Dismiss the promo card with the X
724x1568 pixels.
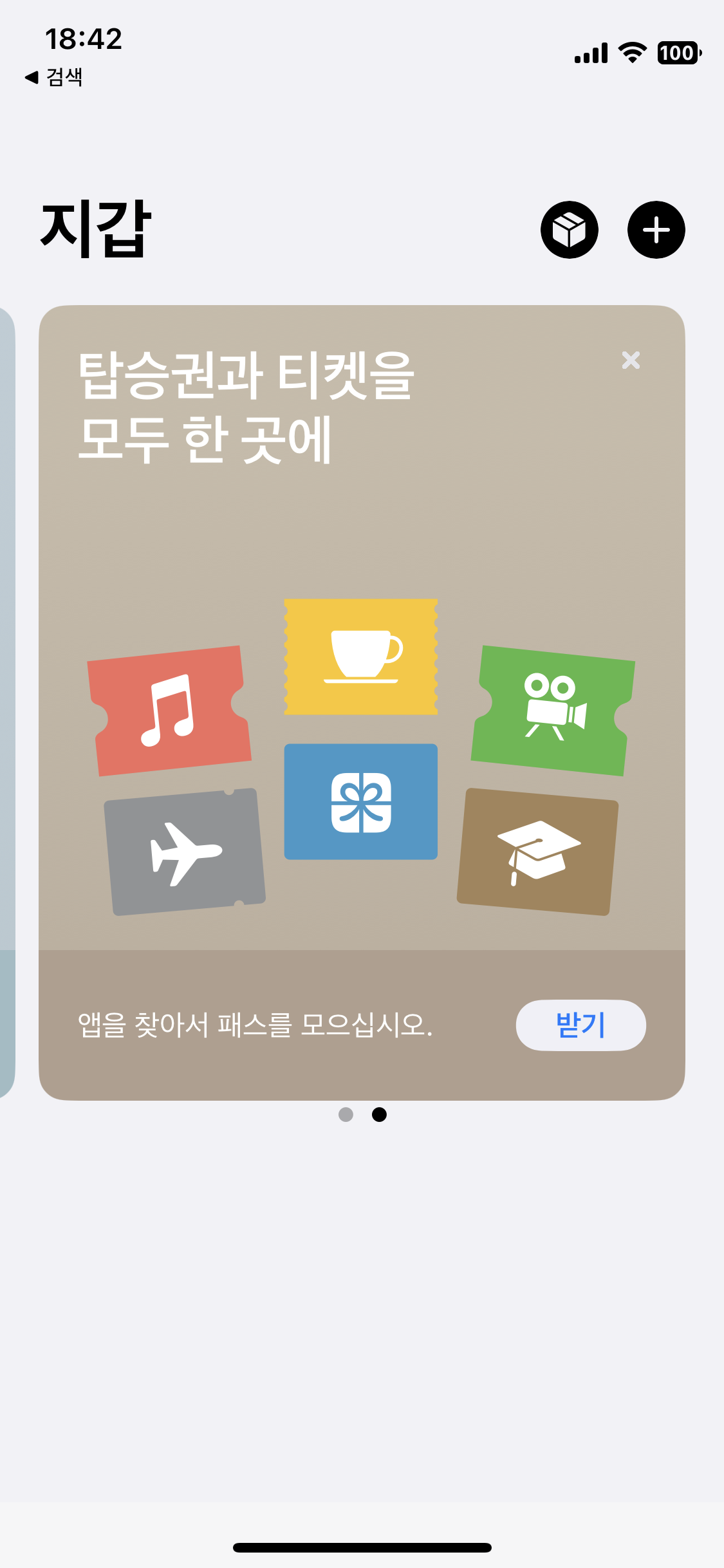(x=630, y=361)
